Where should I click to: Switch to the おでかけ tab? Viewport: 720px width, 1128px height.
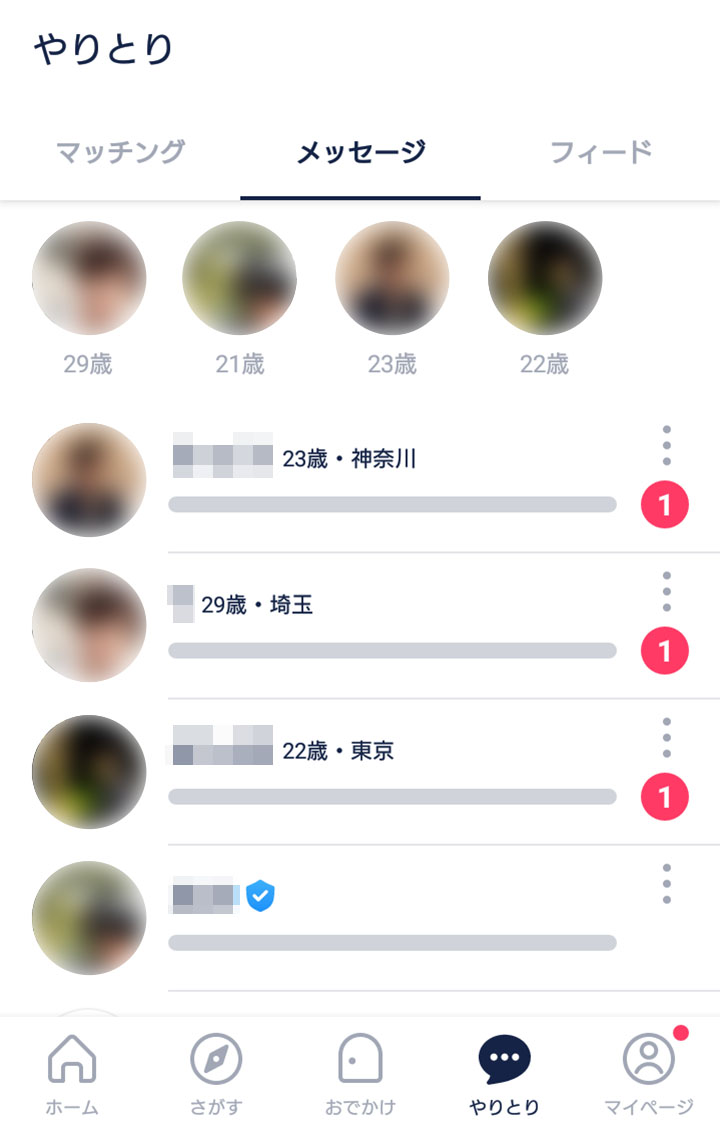pyautogui.click(x=360, y=1073)
